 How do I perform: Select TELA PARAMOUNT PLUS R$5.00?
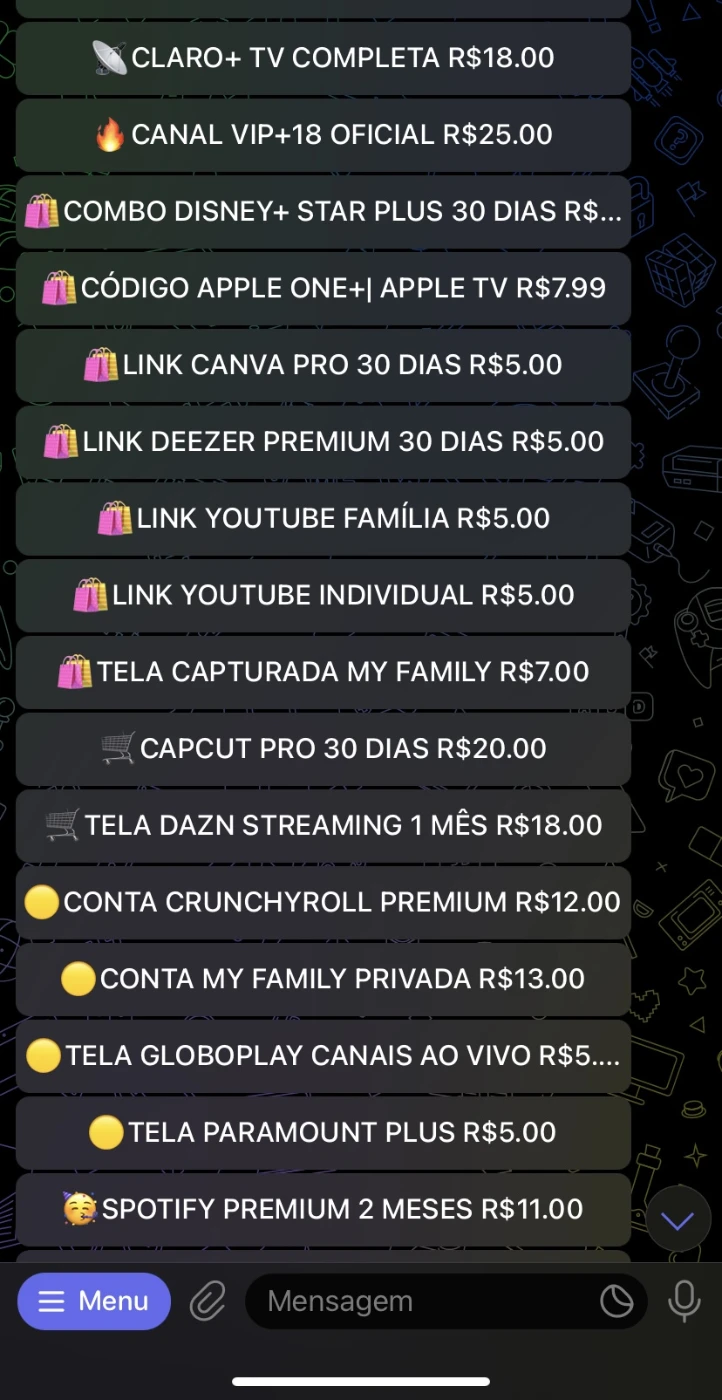[x=323, y=1131]
